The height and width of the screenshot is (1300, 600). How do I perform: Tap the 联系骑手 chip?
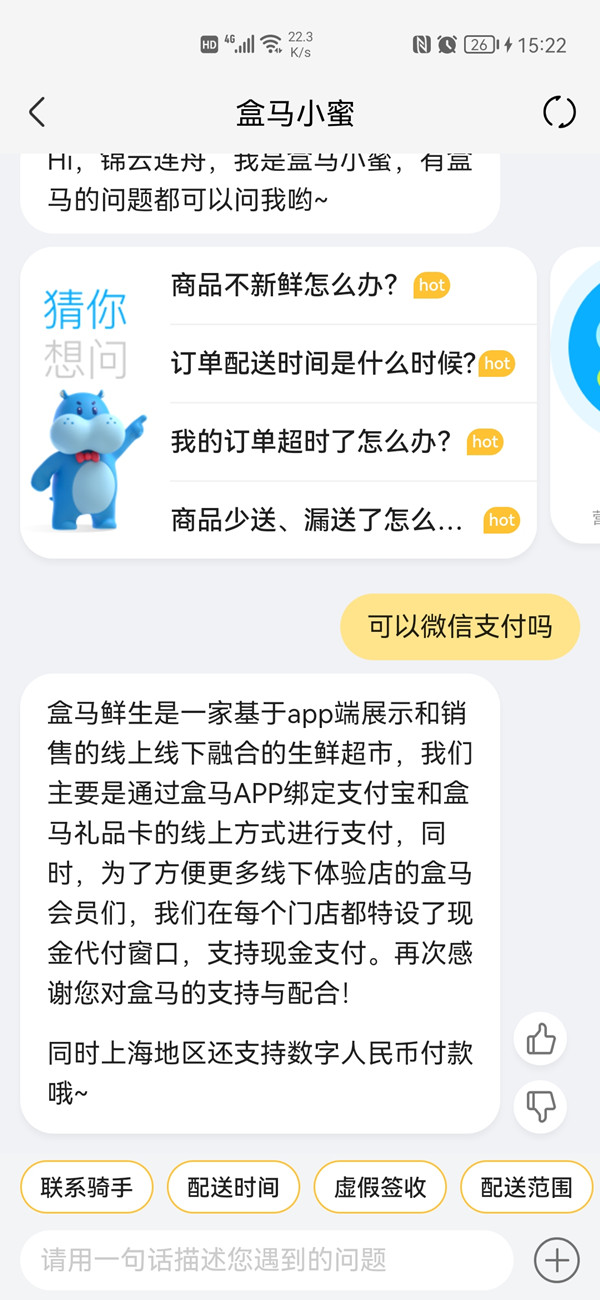coord(86,1187)
